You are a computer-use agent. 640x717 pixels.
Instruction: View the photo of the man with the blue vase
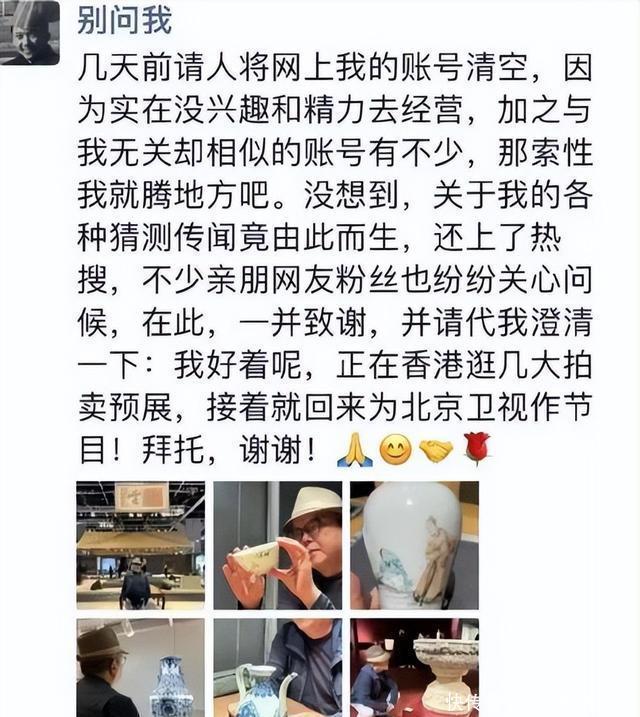[x=140, y=668]
